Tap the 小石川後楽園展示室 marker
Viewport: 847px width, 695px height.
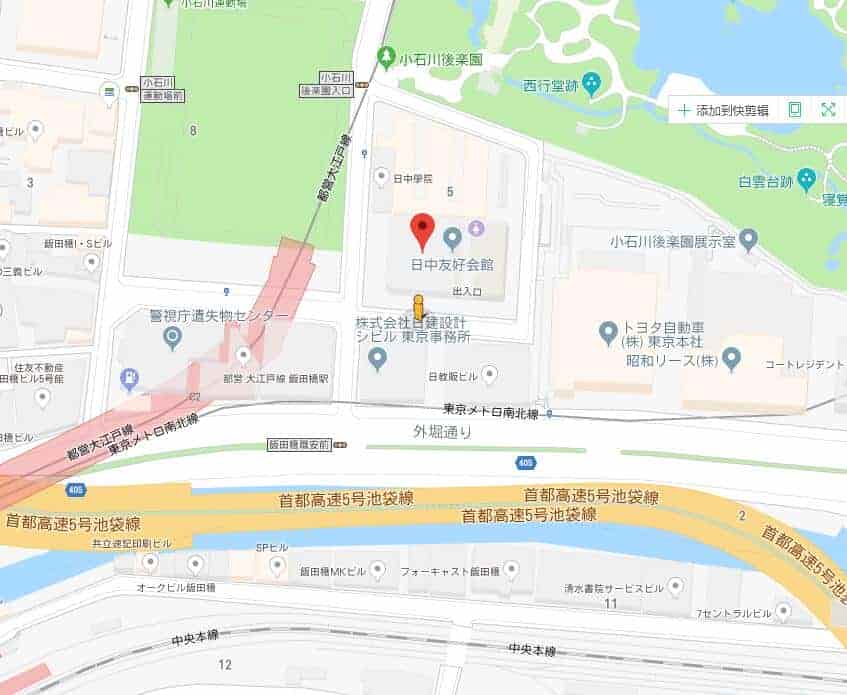click(x=748, y=239)
